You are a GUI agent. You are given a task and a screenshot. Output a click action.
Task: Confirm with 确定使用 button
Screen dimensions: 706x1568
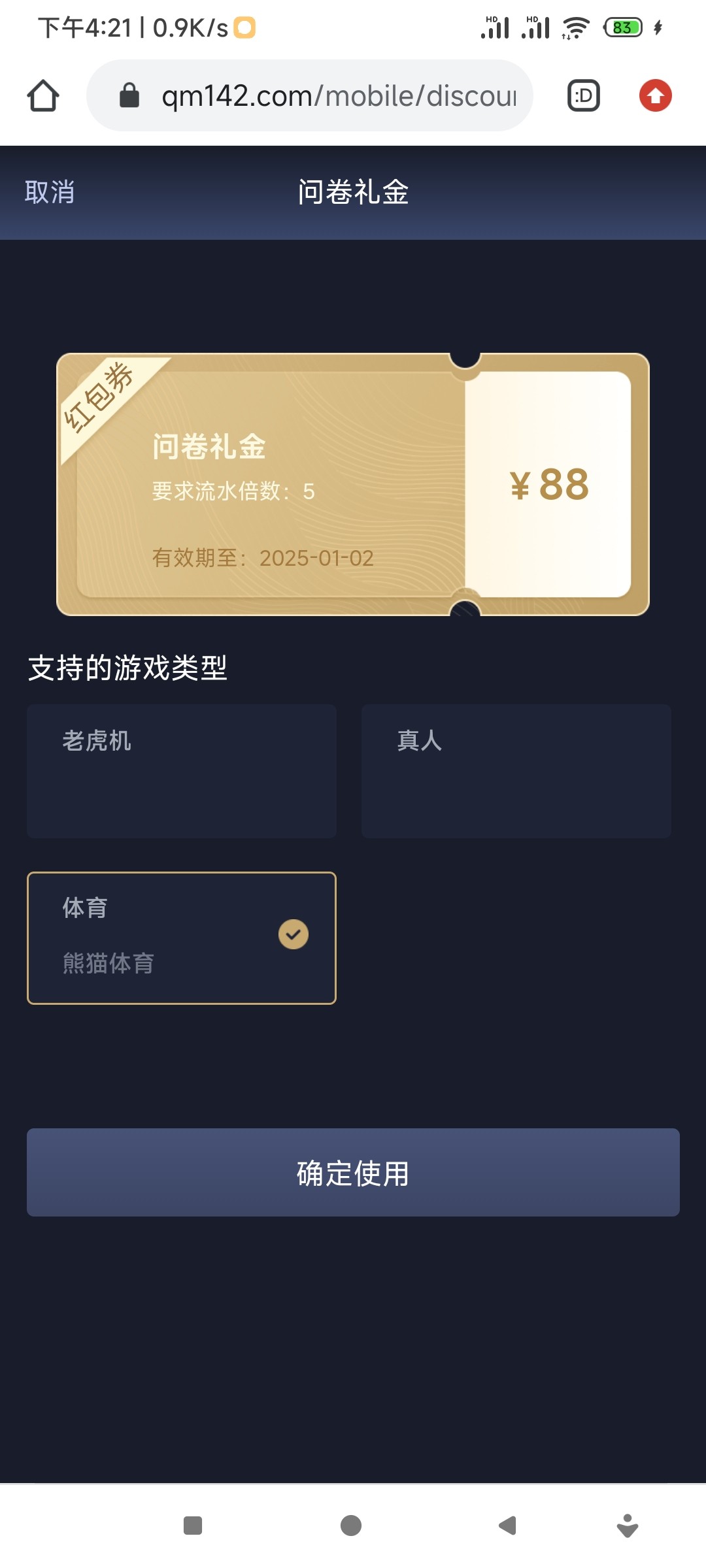pos(353,1172)
